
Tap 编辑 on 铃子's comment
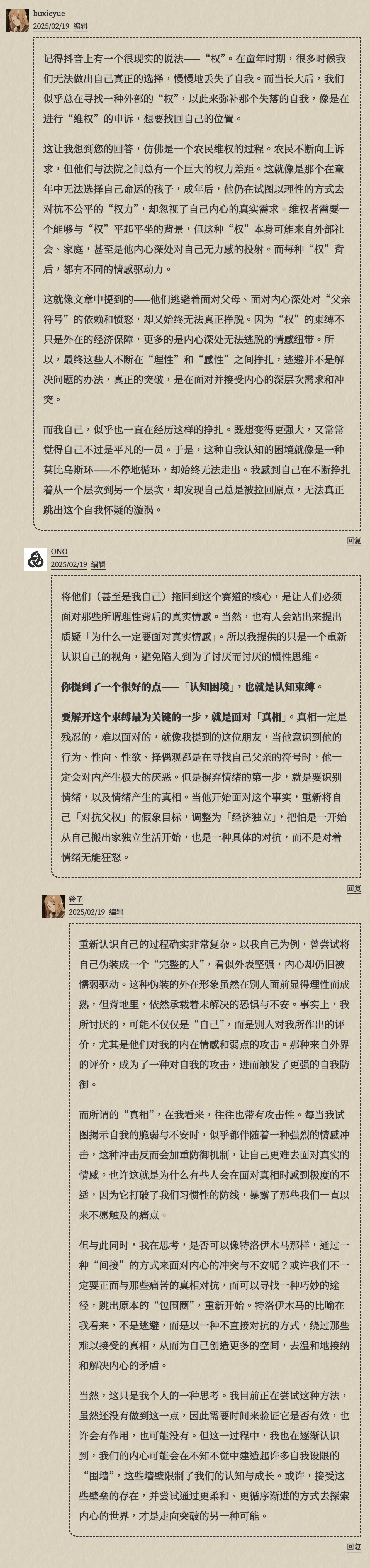tap(116, 912)
